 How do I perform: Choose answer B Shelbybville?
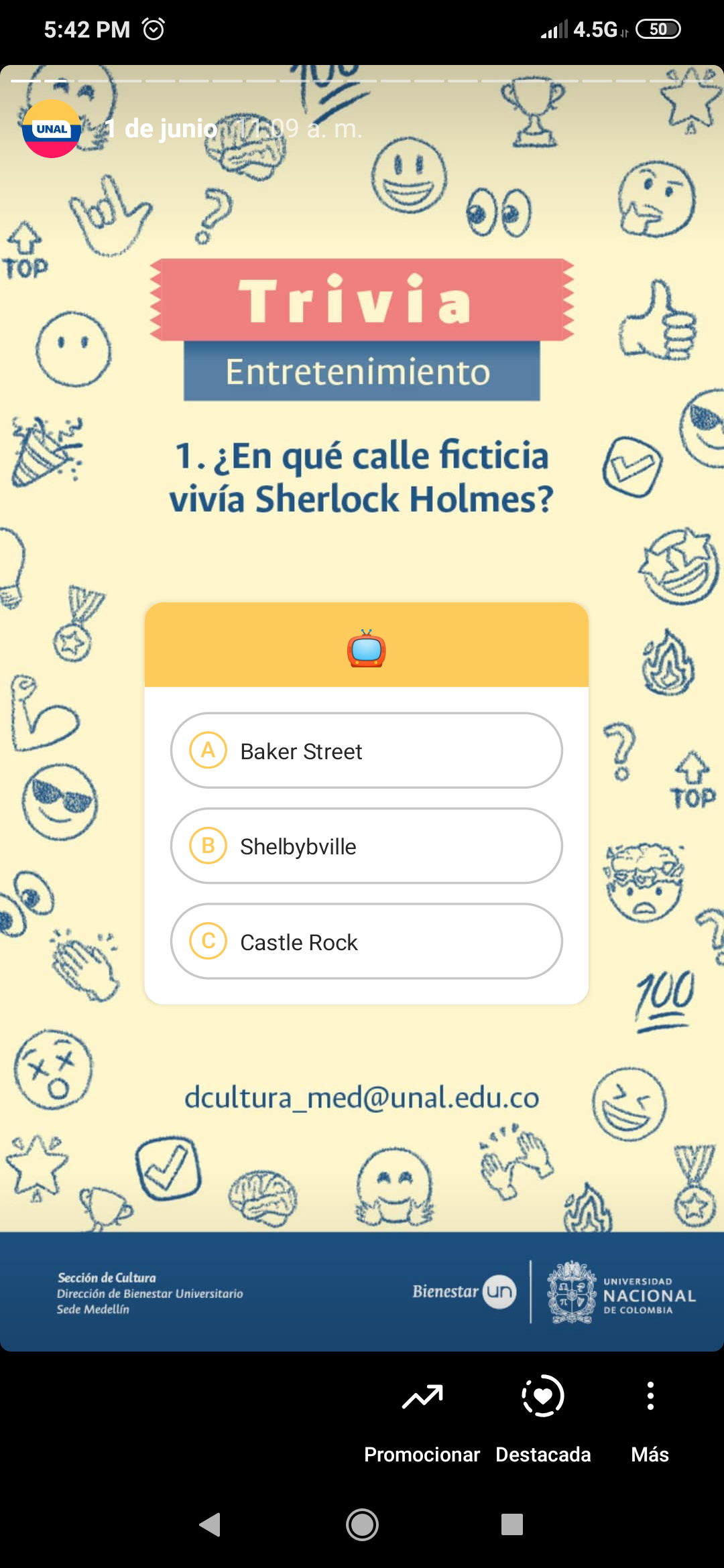click(366, 846)
